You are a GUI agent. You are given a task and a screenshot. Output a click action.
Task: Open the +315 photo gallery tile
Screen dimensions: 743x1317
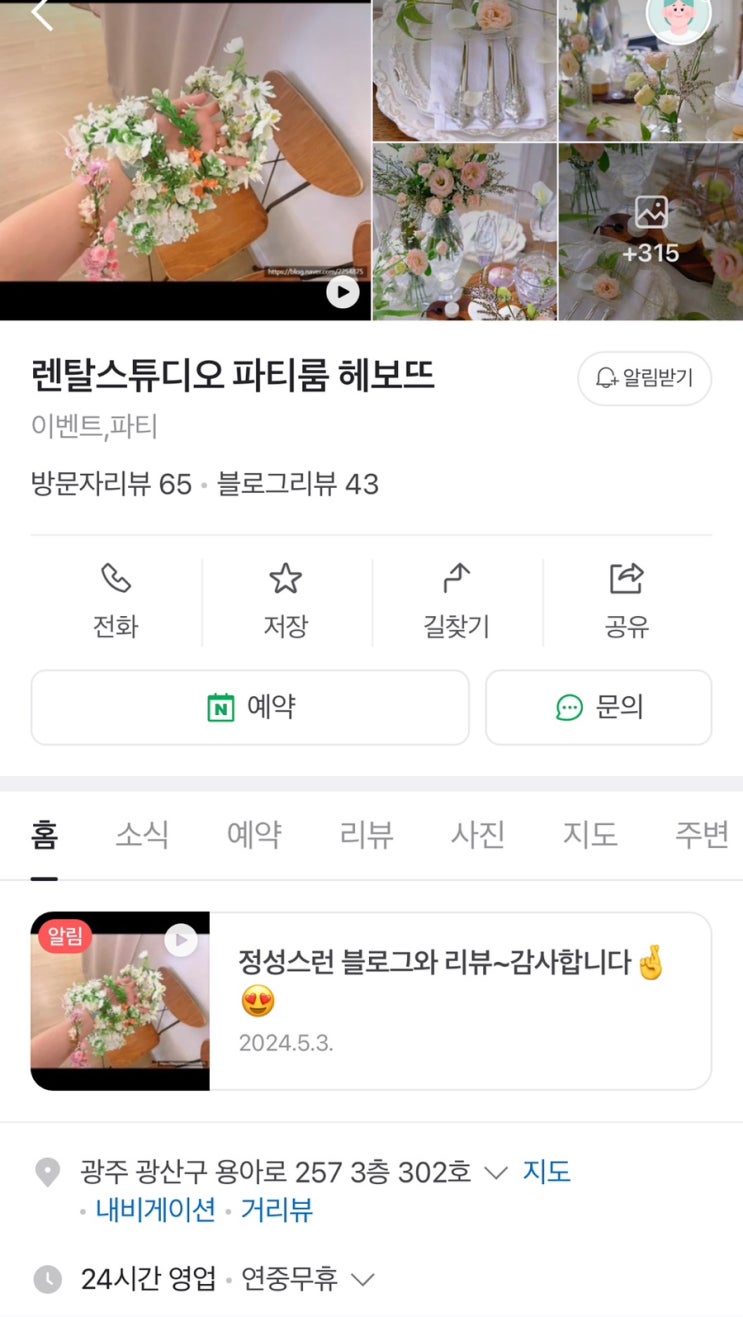point(650,231)
